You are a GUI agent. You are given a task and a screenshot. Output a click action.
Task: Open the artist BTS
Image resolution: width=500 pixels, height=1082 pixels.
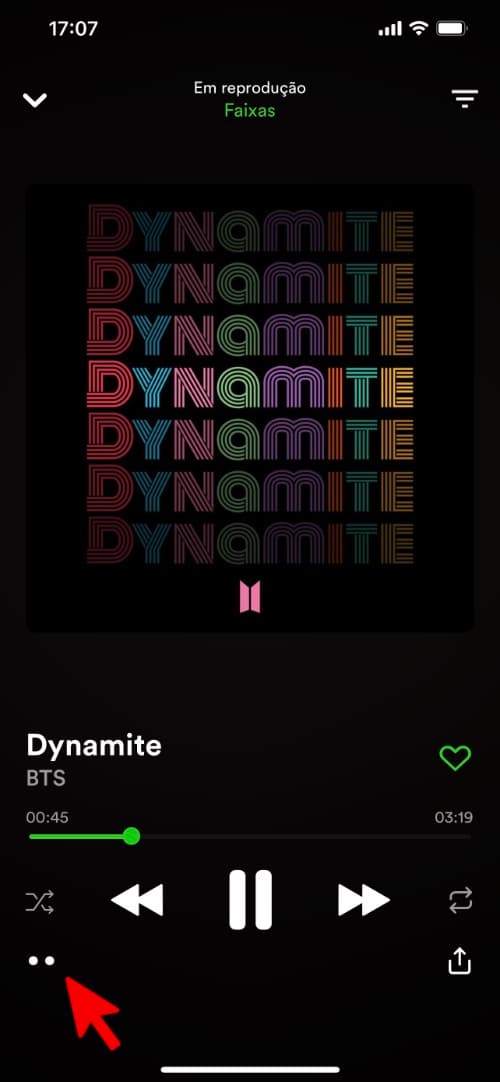pos(46,778)
